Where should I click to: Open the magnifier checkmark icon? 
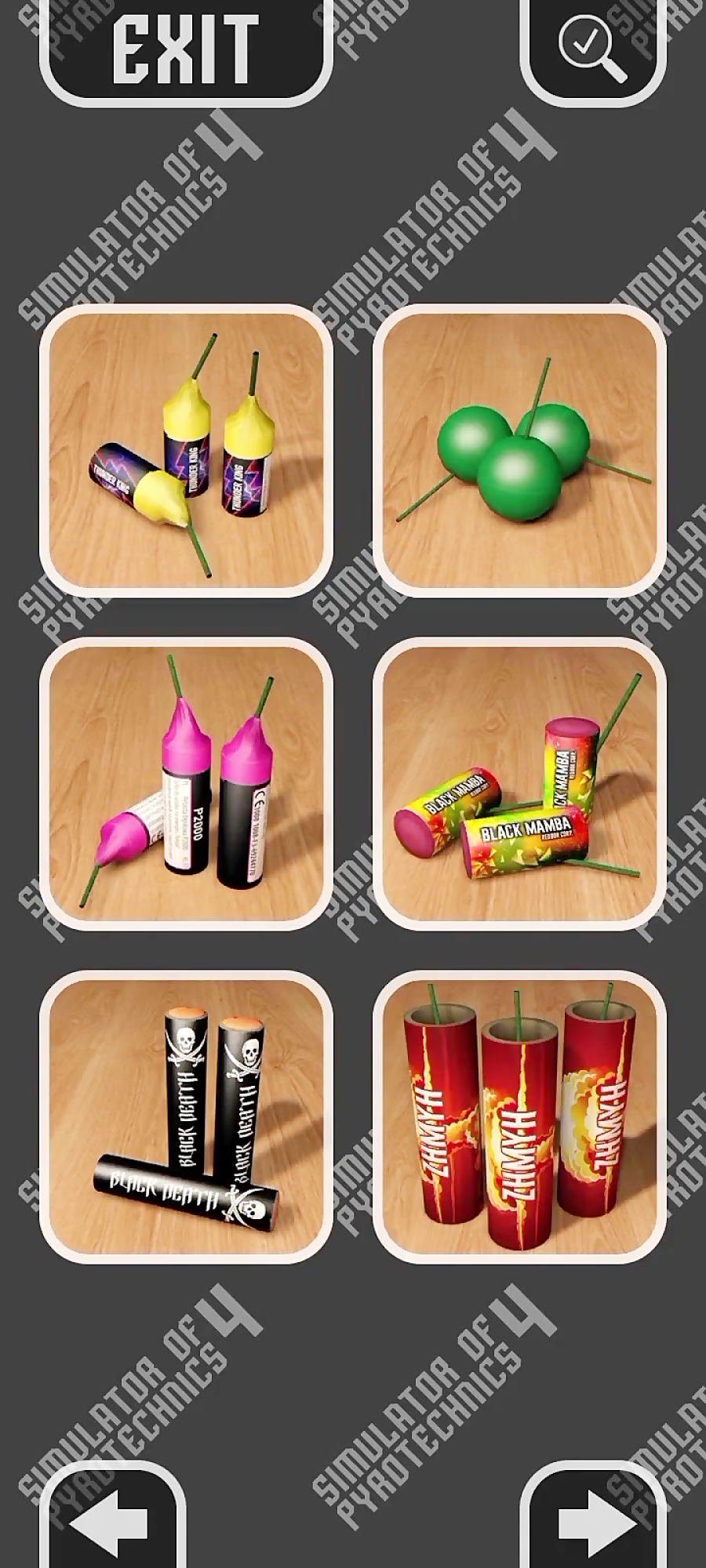[592, 49]
